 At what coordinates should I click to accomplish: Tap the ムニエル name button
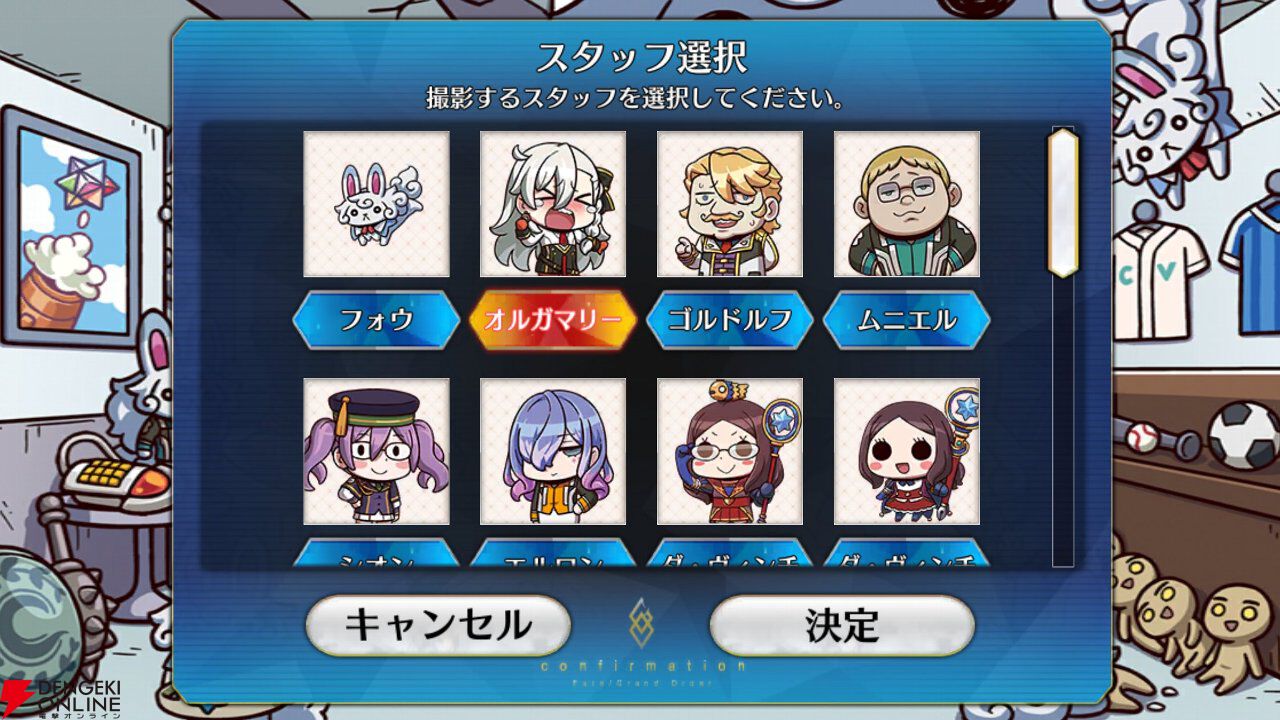pyautogui.click(x=907, y=320)
